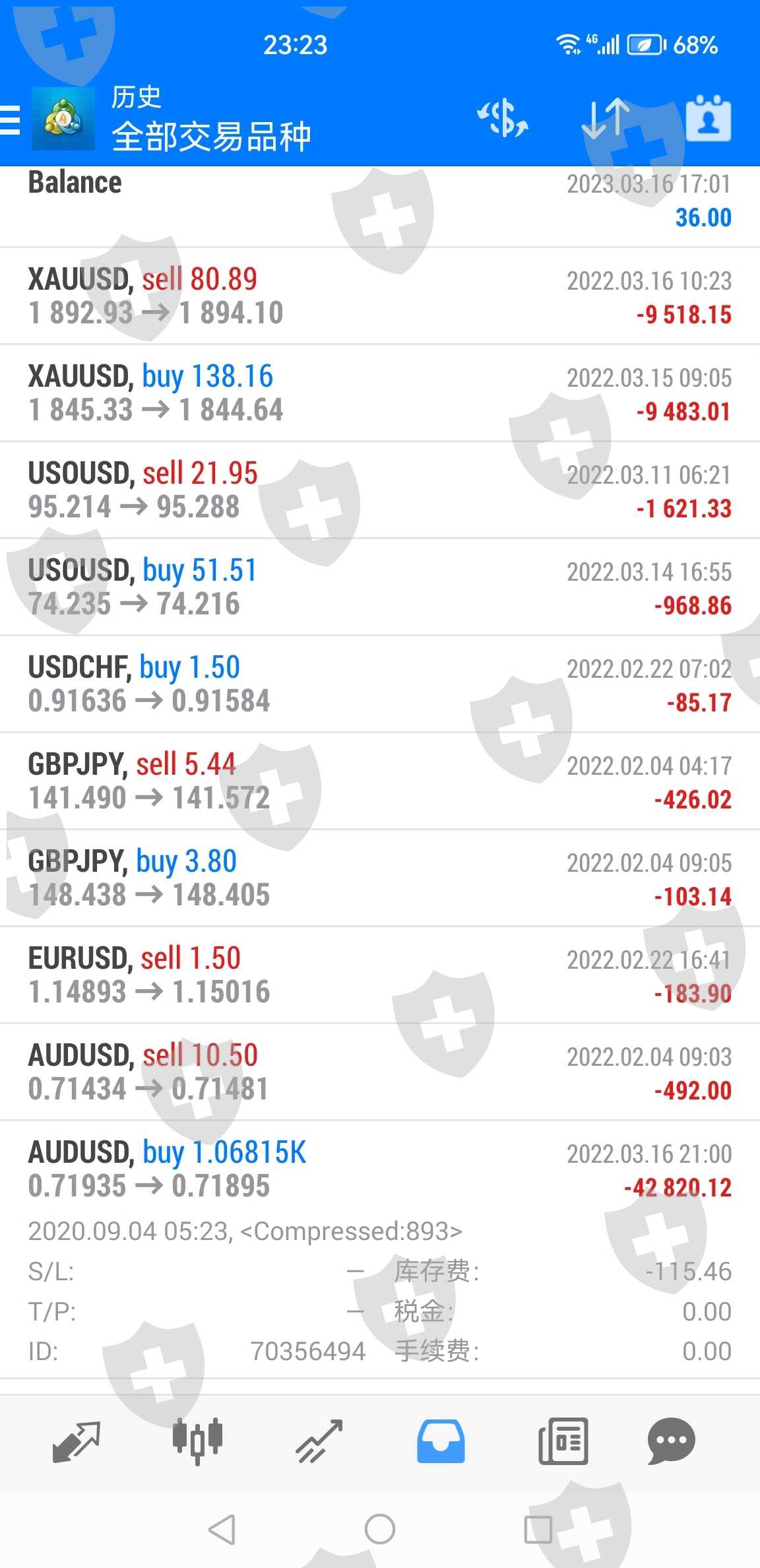Switch to the Trade tab
Screen dimensions: 760x1568
click(x=319, y=1441)
